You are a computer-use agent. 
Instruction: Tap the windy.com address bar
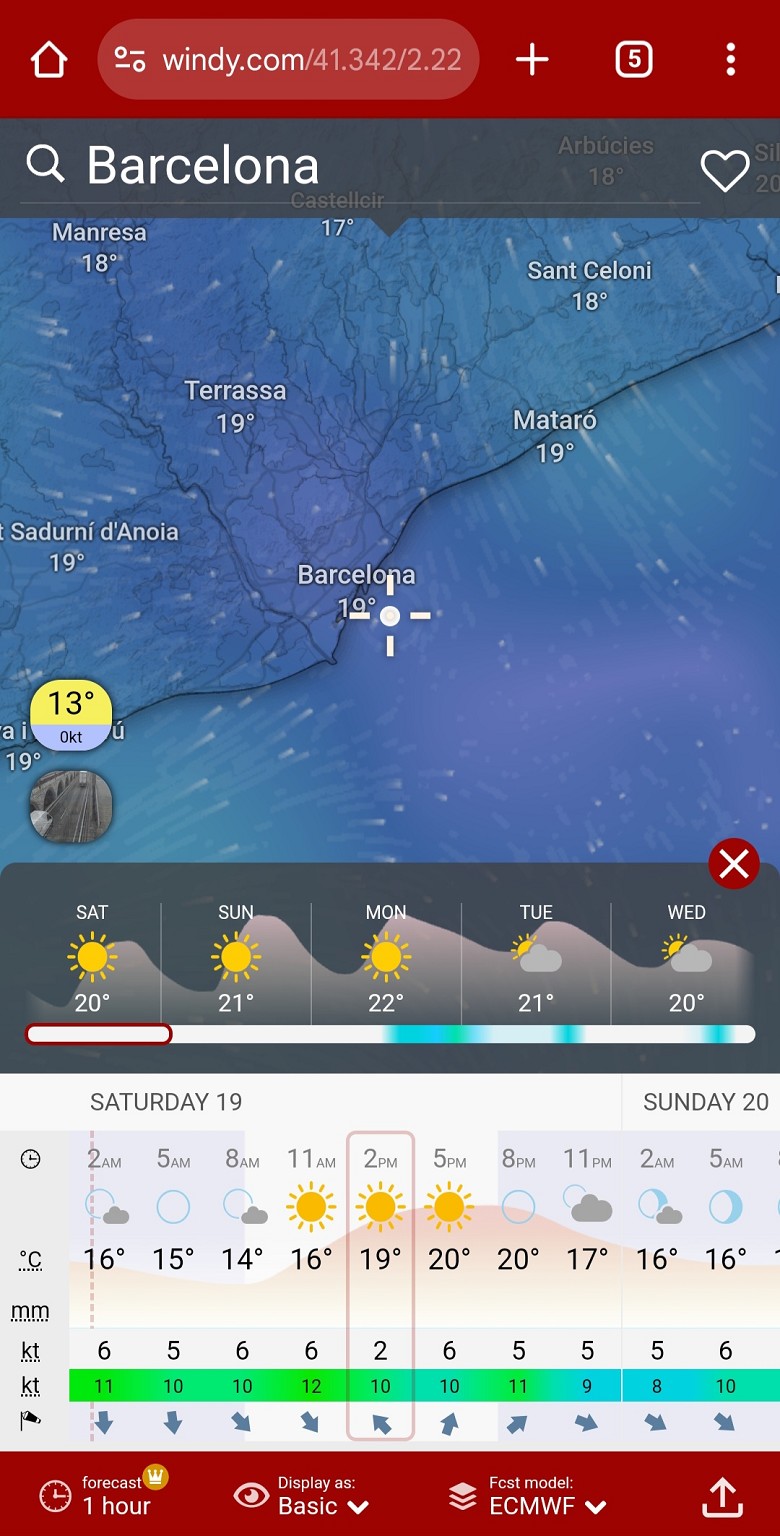tap(288, 60)
